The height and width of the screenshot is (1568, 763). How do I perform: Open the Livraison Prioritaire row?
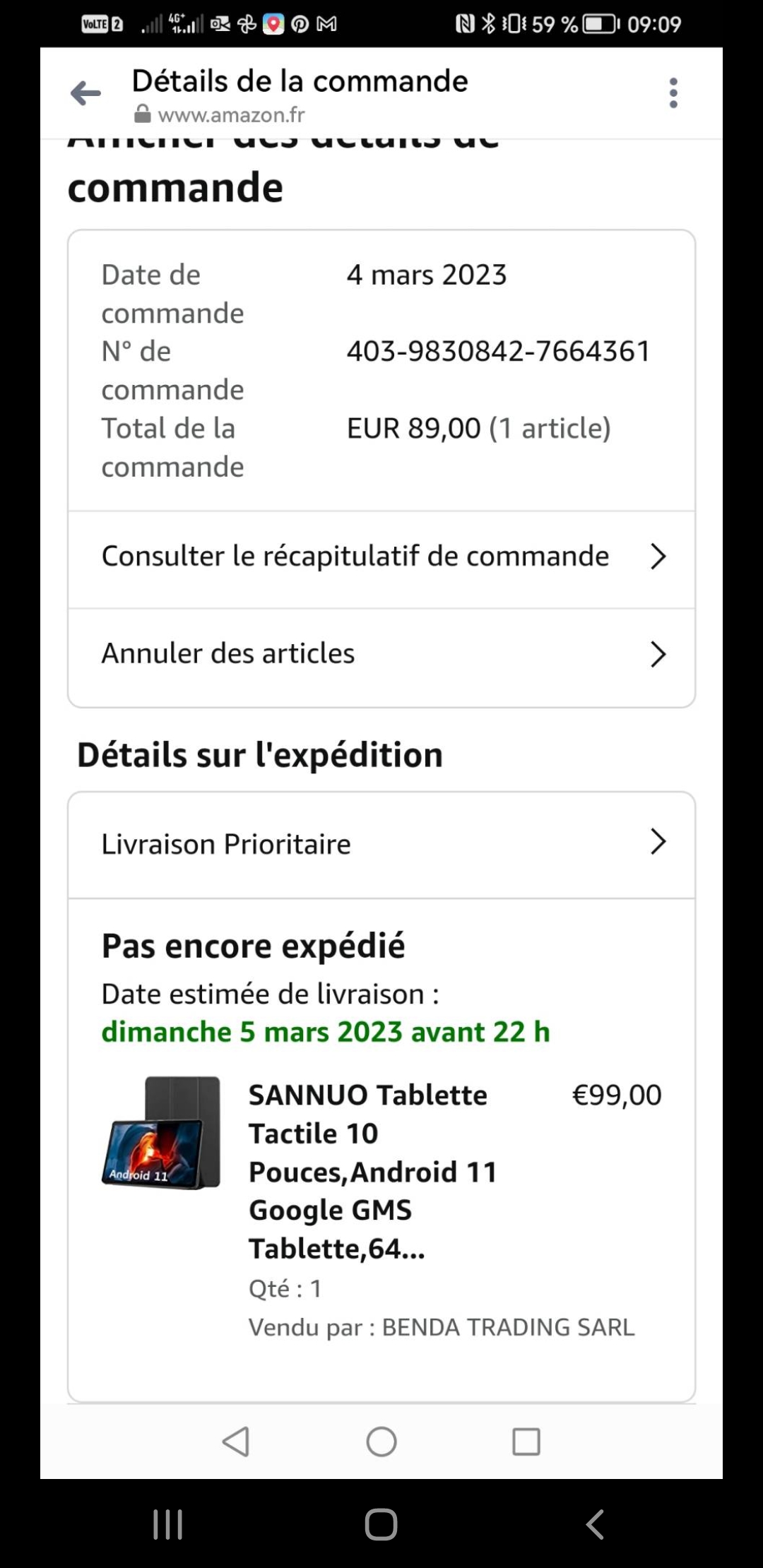tap(381, 844)
